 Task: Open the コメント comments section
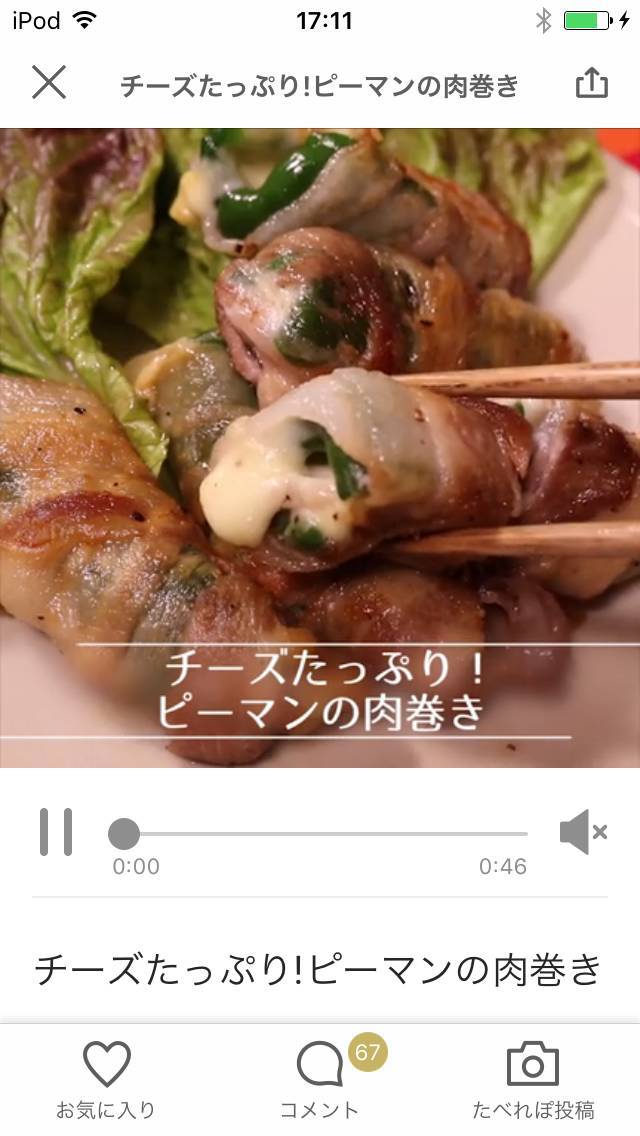click(320, 1080)
